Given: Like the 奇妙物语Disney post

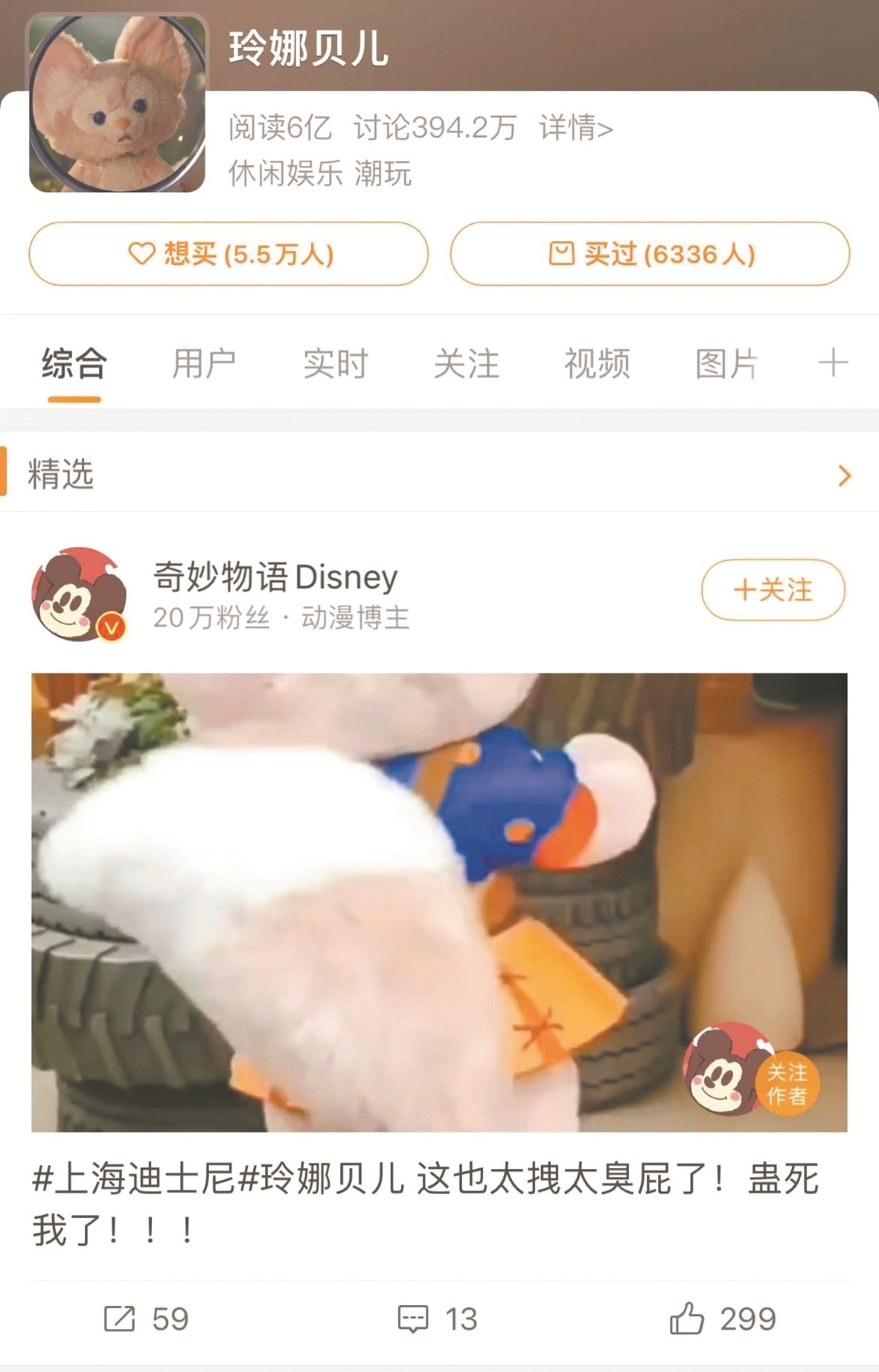Looking at the screenshot, I should coord(723,1319).
